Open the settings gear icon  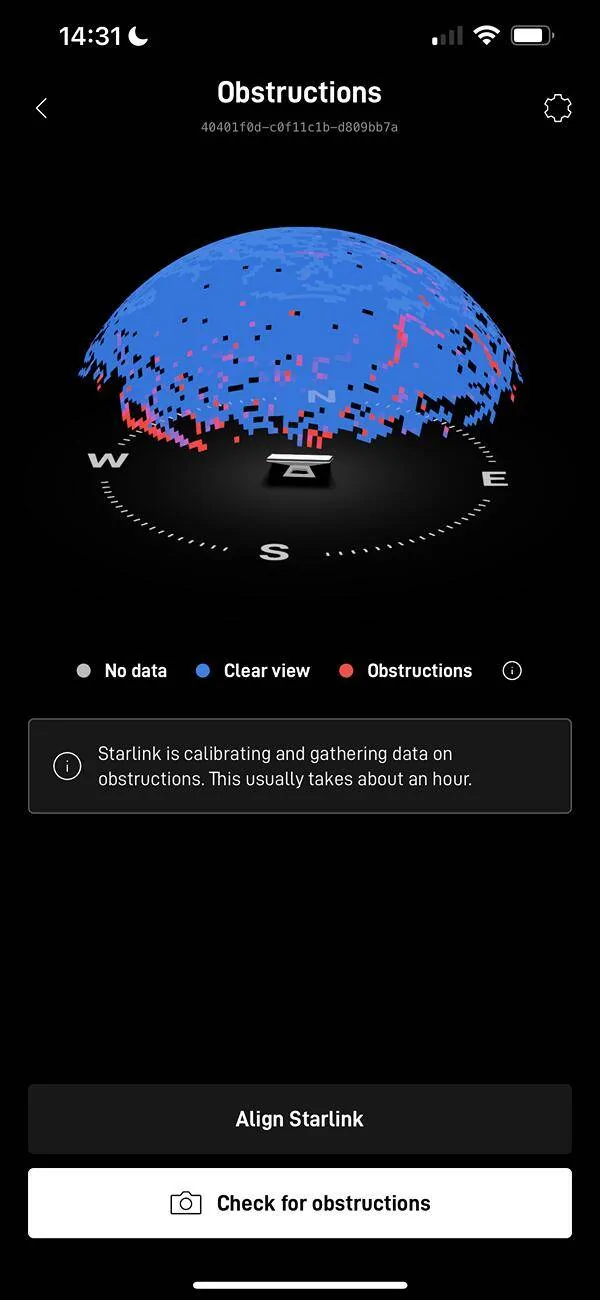pyautogui.click(x=557, y=108)
